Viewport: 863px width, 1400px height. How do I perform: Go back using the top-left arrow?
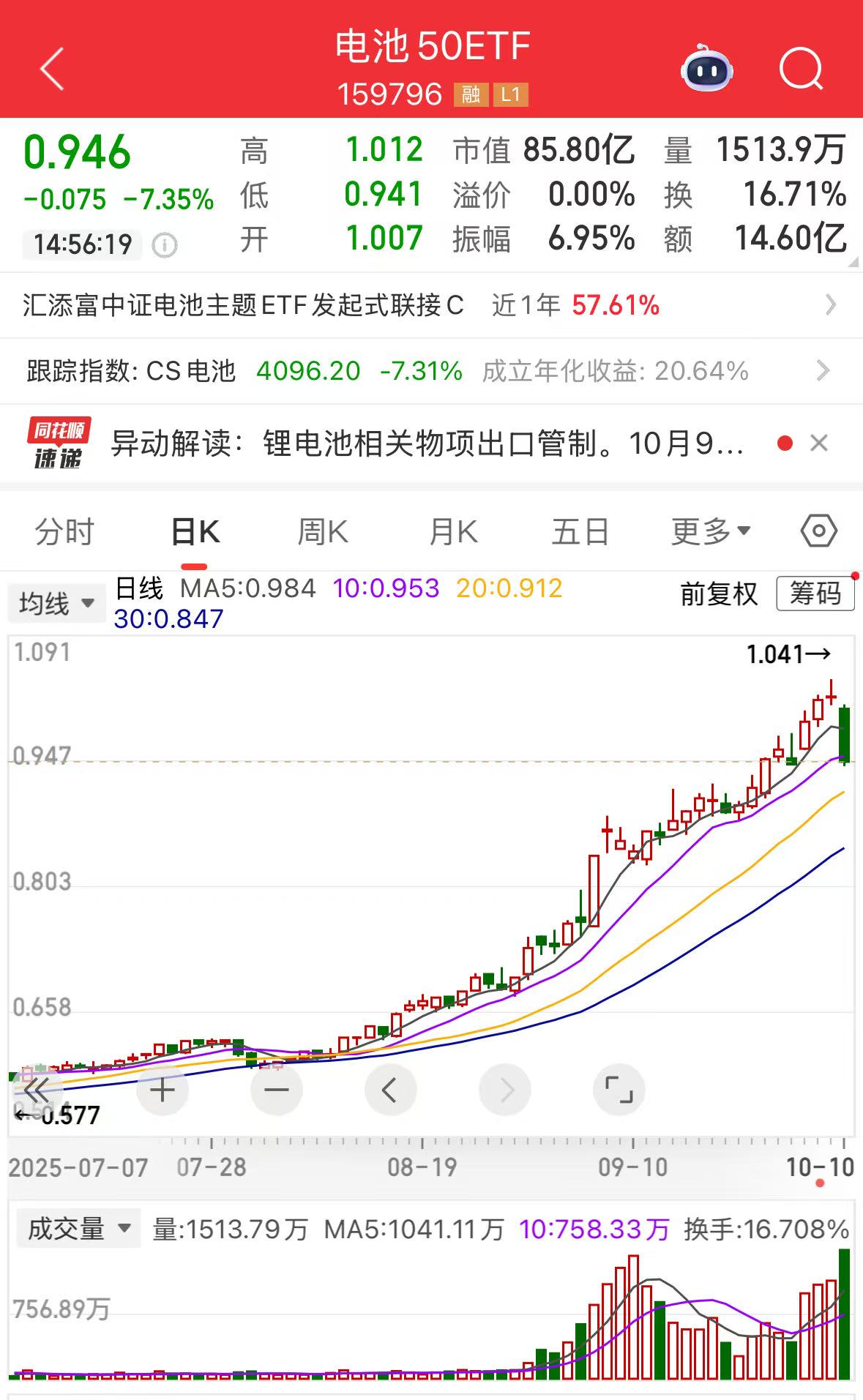[x=52, y=70]
